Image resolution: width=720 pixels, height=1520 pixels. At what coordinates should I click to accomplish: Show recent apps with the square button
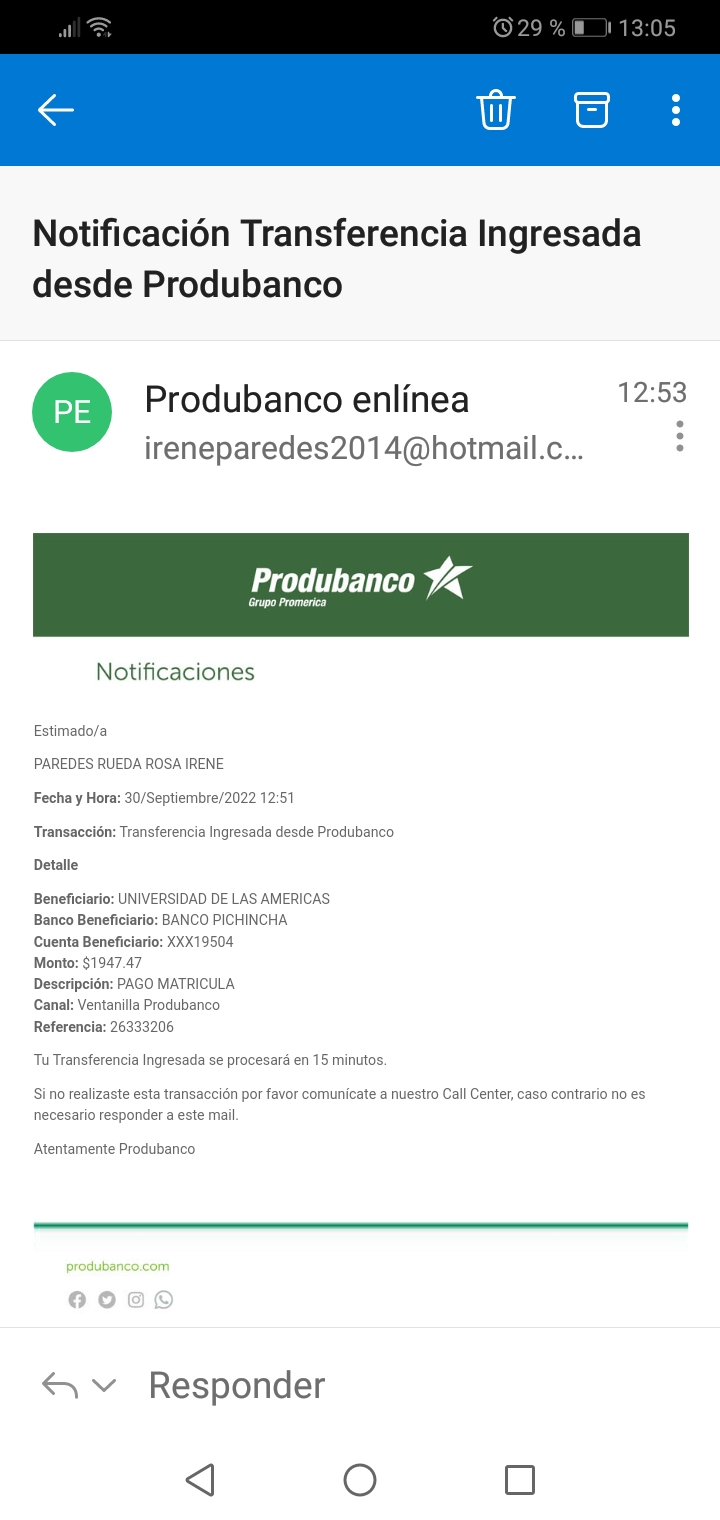click(520, 1479)
